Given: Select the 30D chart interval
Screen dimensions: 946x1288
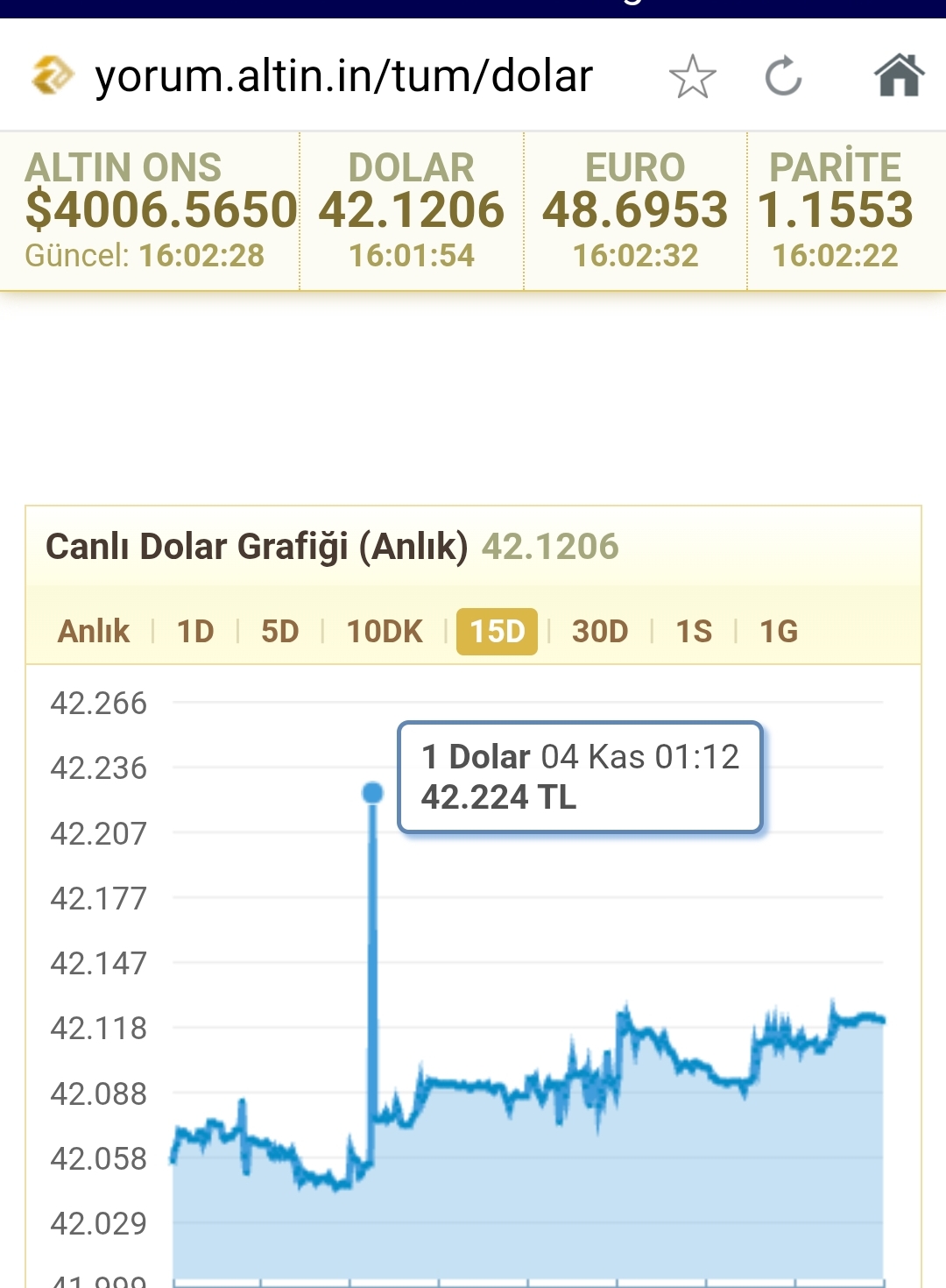Looking at the screenshot, I should pos(600,631).
